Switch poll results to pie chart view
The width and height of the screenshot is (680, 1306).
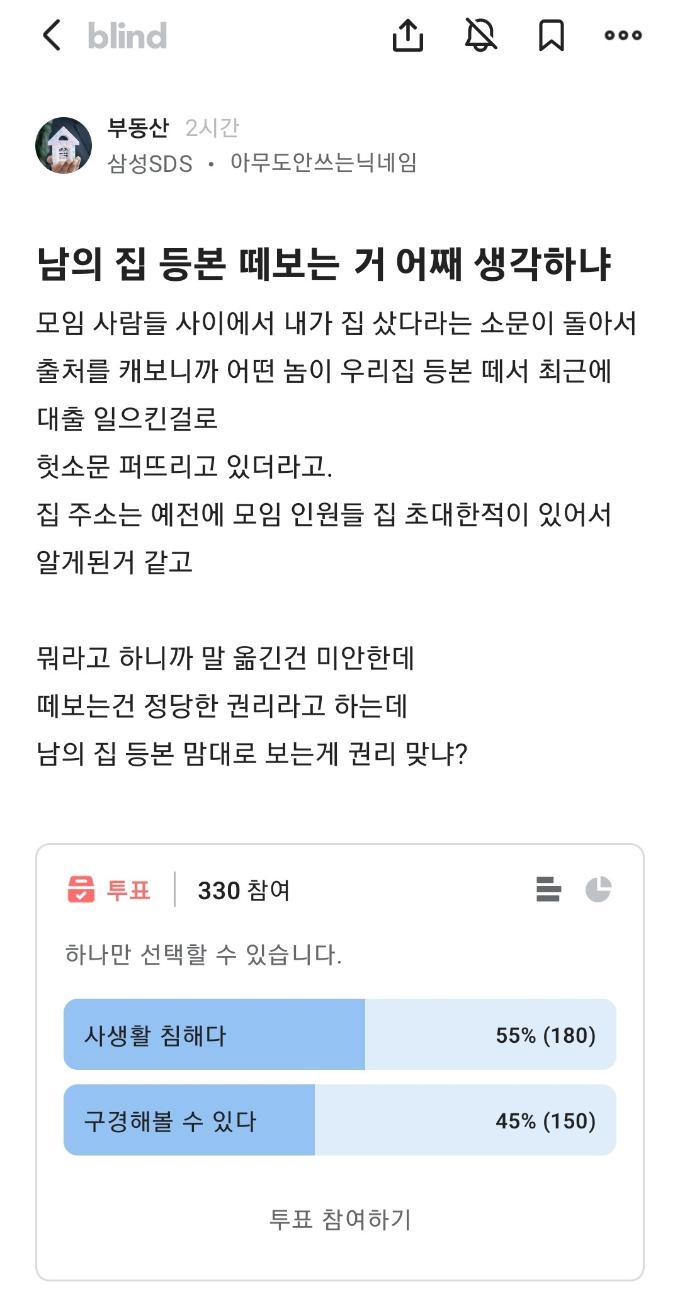(598, 889)
